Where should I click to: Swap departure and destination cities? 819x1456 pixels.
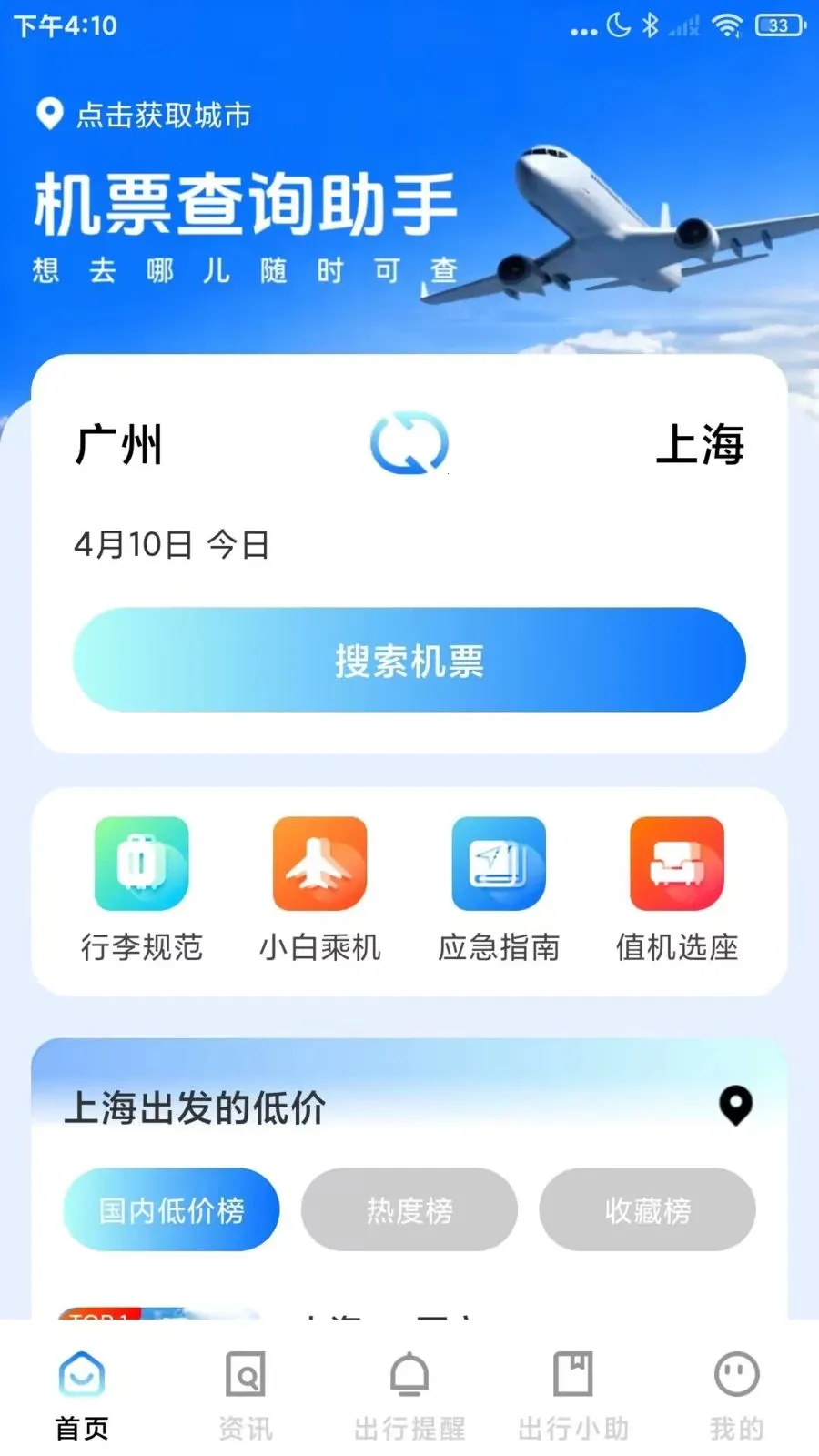[x=409, y=443]
